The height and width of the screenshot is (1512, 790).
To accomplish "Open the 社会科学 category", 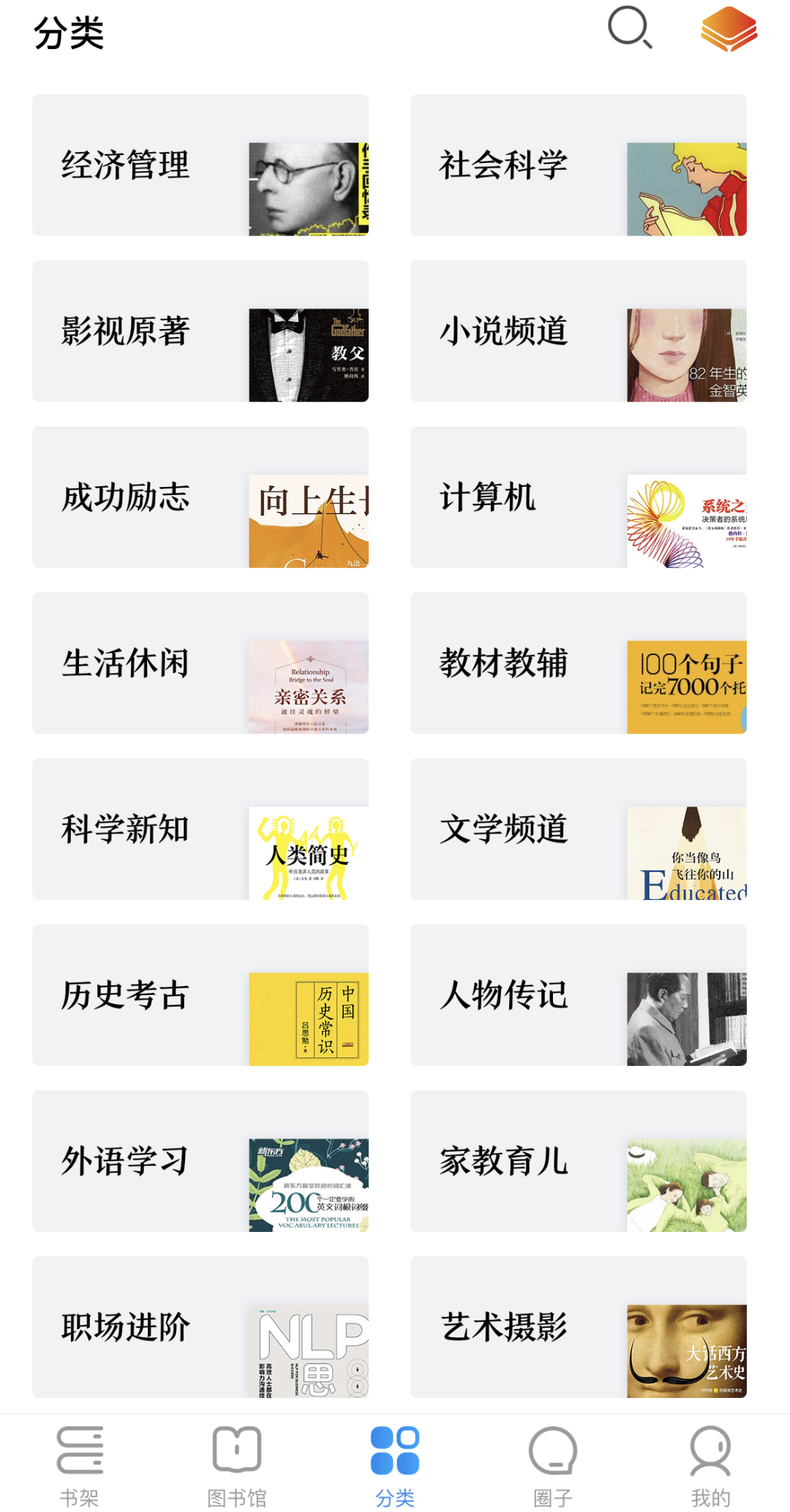I will [x=579, y=165].
